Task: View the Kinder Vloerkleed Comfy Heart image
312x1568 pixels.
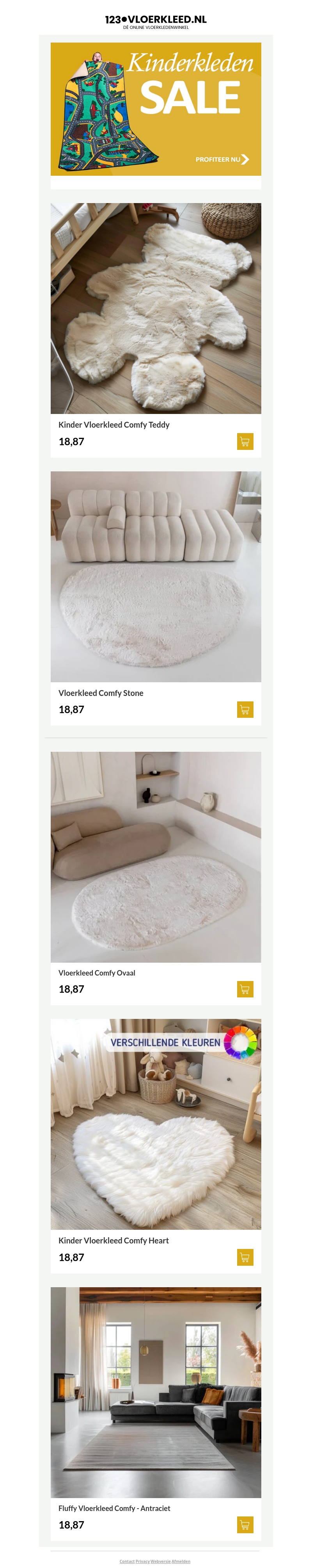Action: coord(156,1124)
